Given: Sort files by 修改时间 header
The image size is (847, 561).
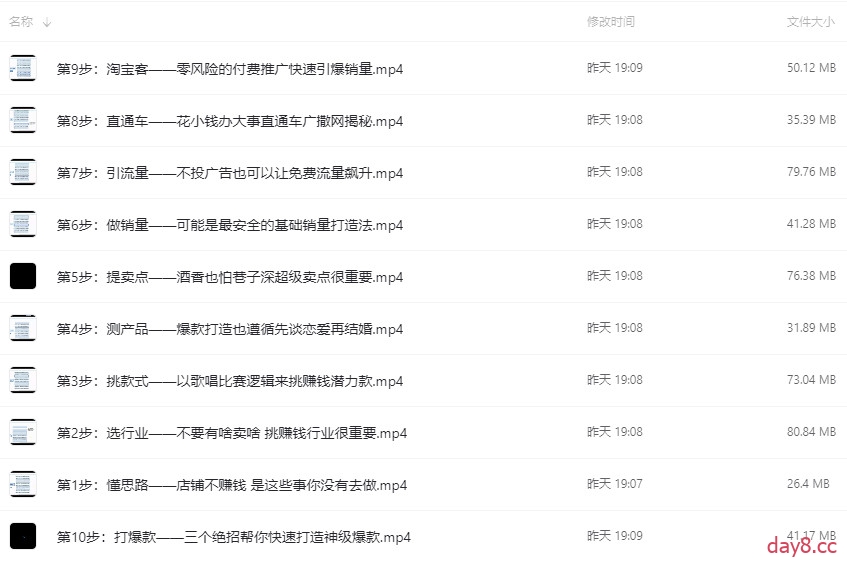Looking at the screenshot, I should click(x=610, y=21).
